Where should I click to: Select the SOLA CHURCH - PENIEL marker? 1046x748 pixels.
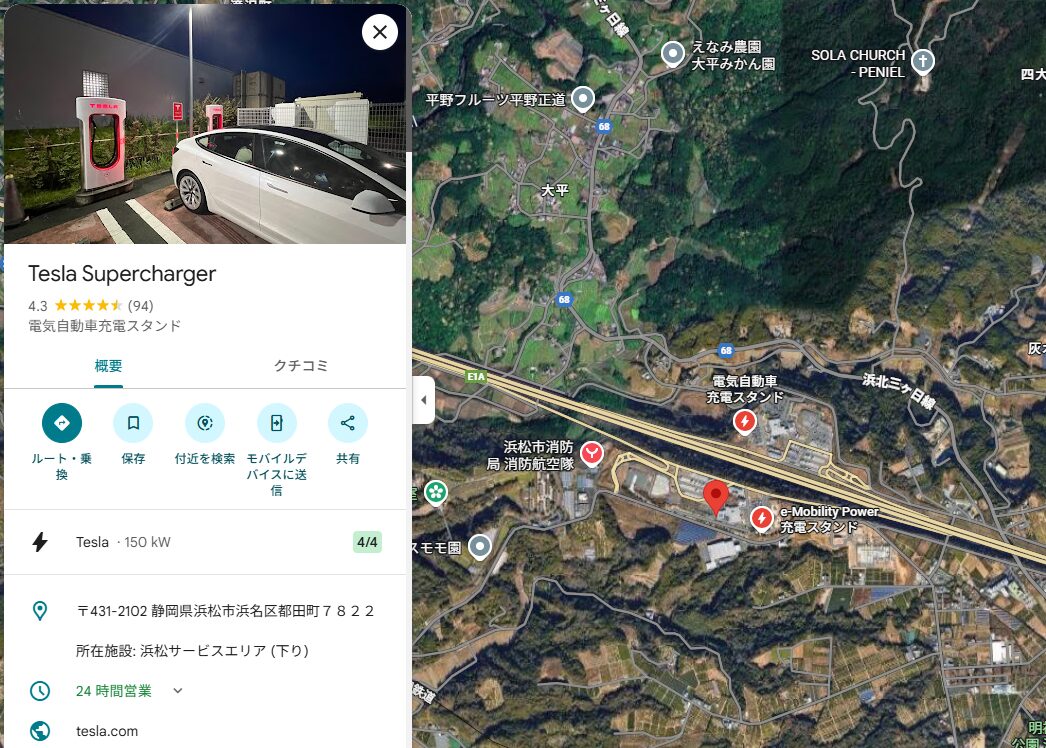click(x=923, y=62)
